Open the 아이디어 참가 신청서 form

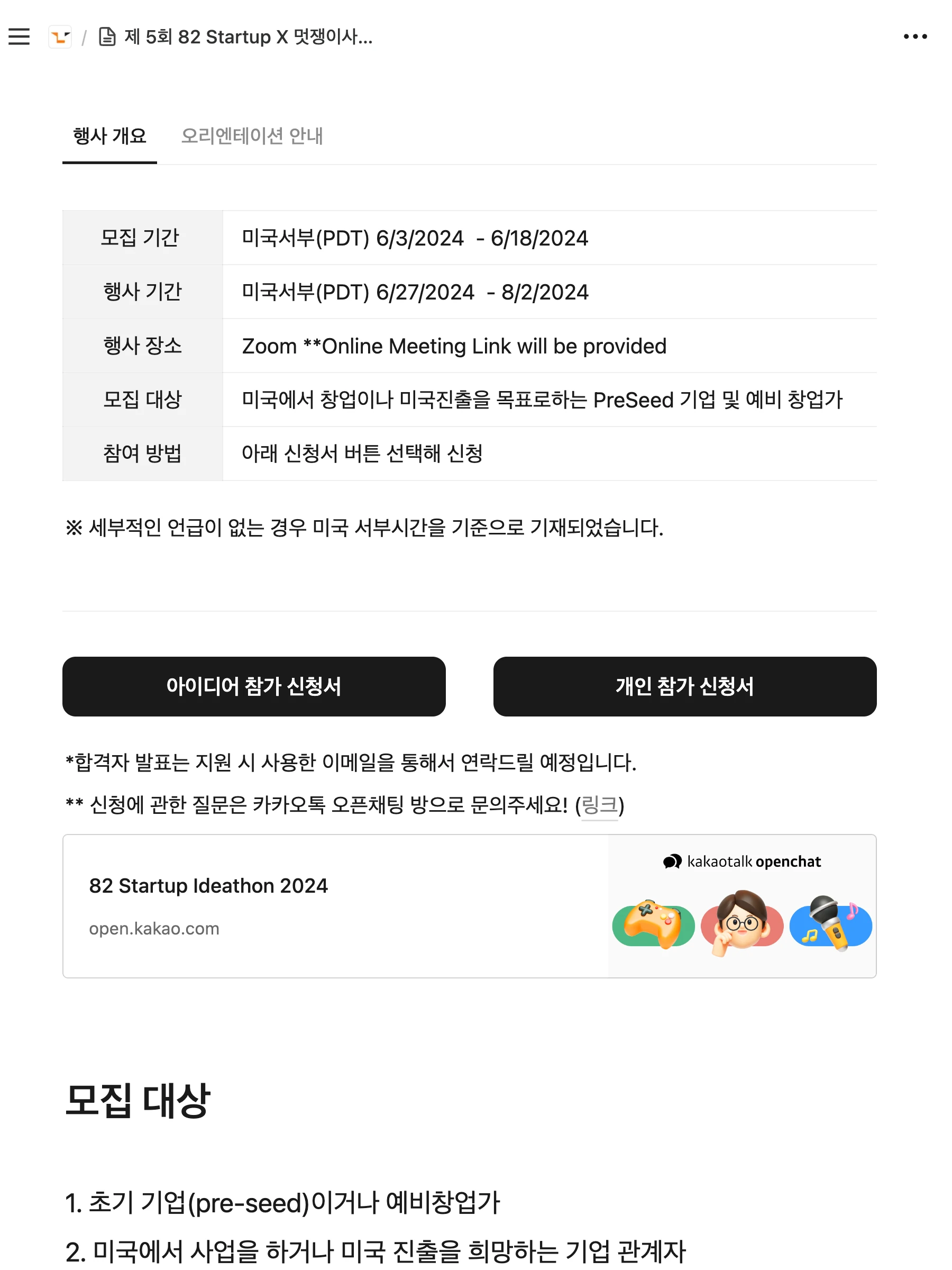click(x=254, y=686)
